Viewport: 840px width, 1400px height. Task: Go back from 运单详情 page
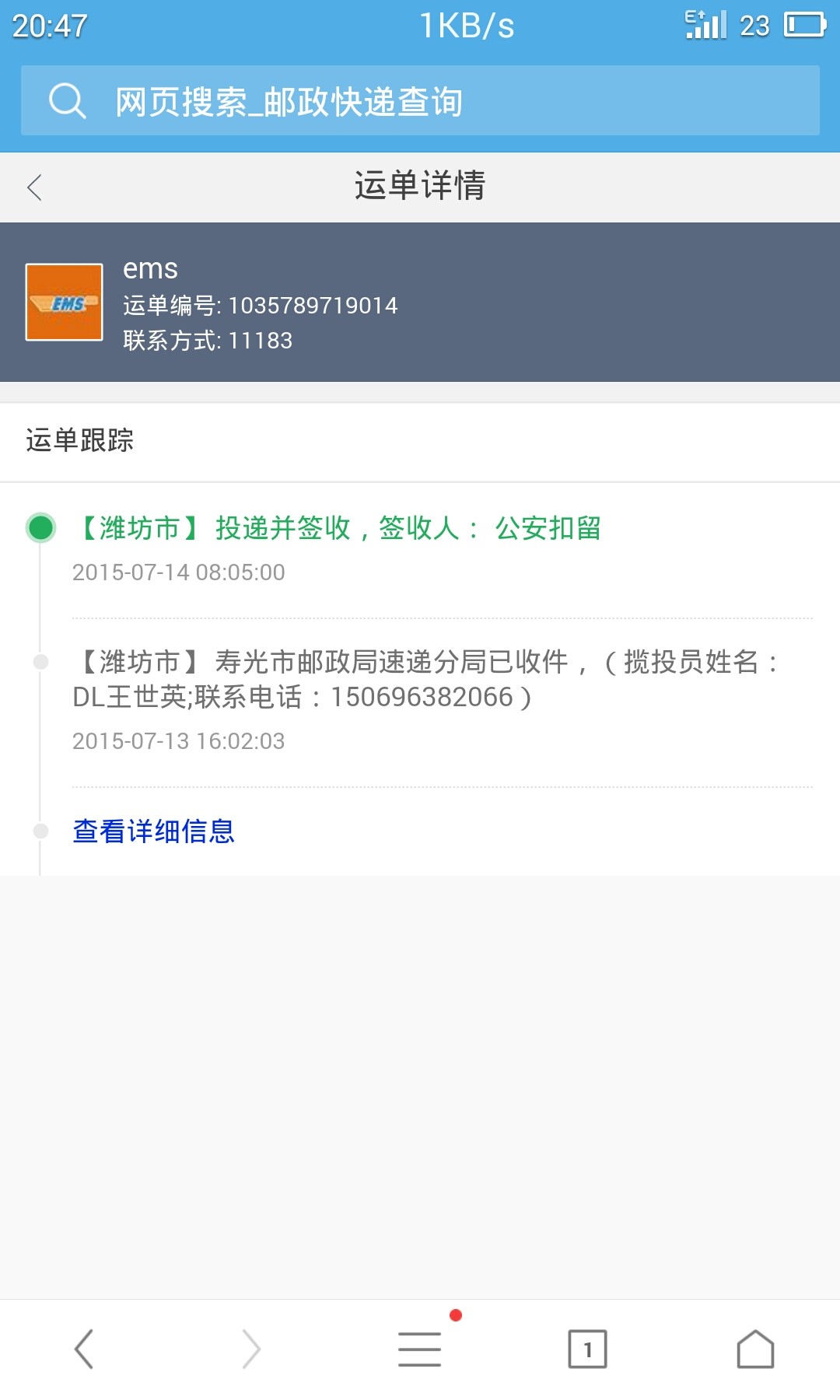34,187
